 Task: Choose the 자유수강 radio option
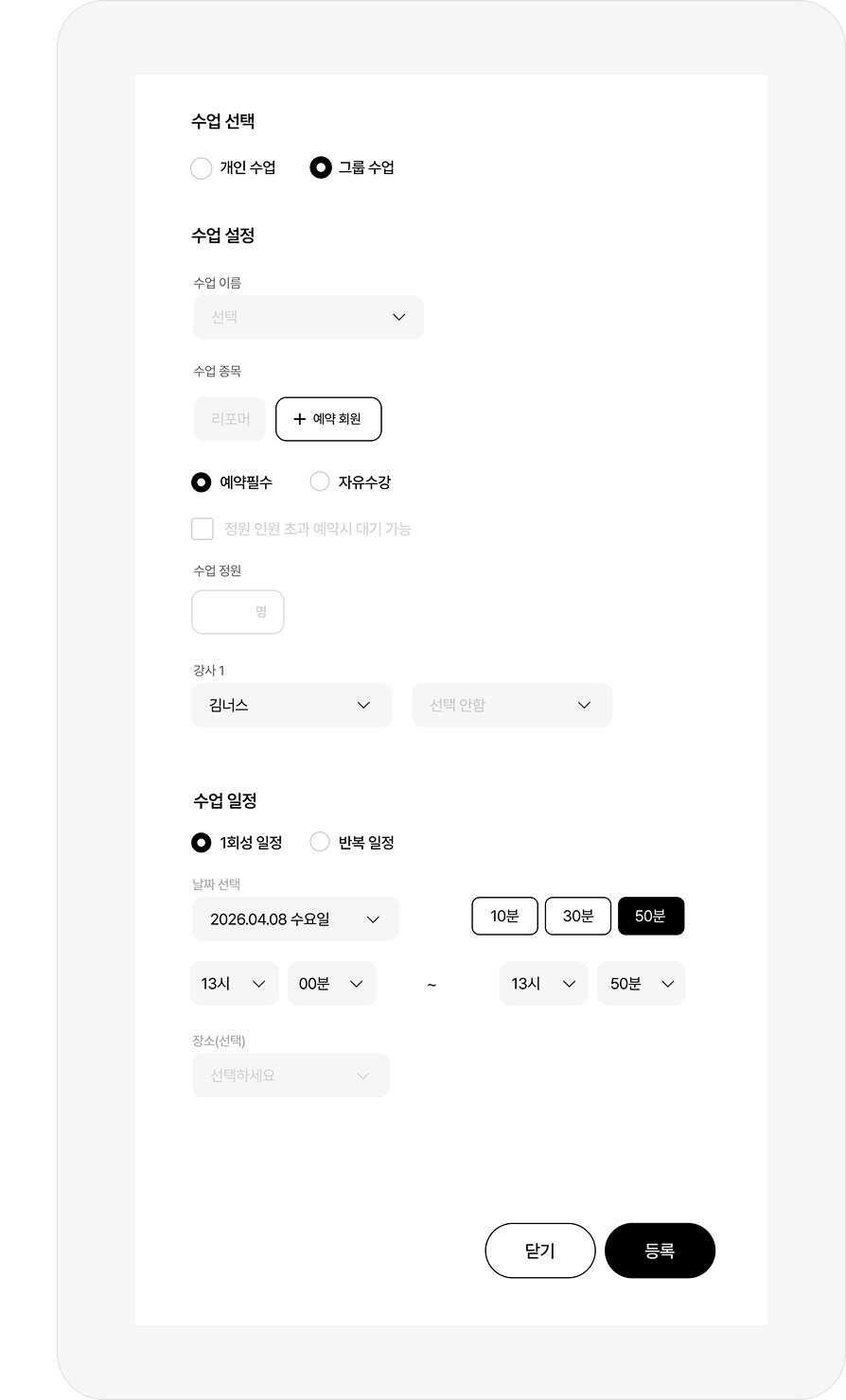click(x=320, y=482)
